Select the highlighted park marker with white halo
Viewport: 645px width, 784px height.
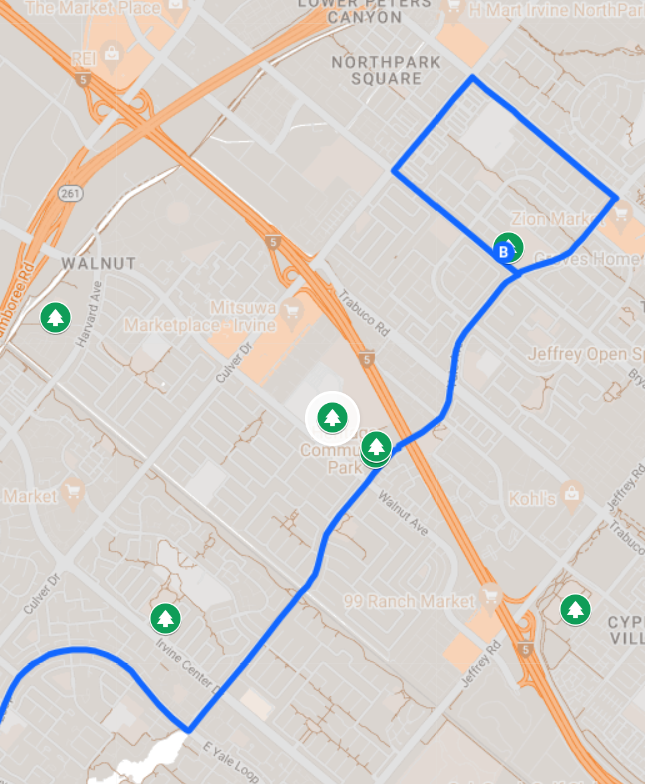[332, 417]
